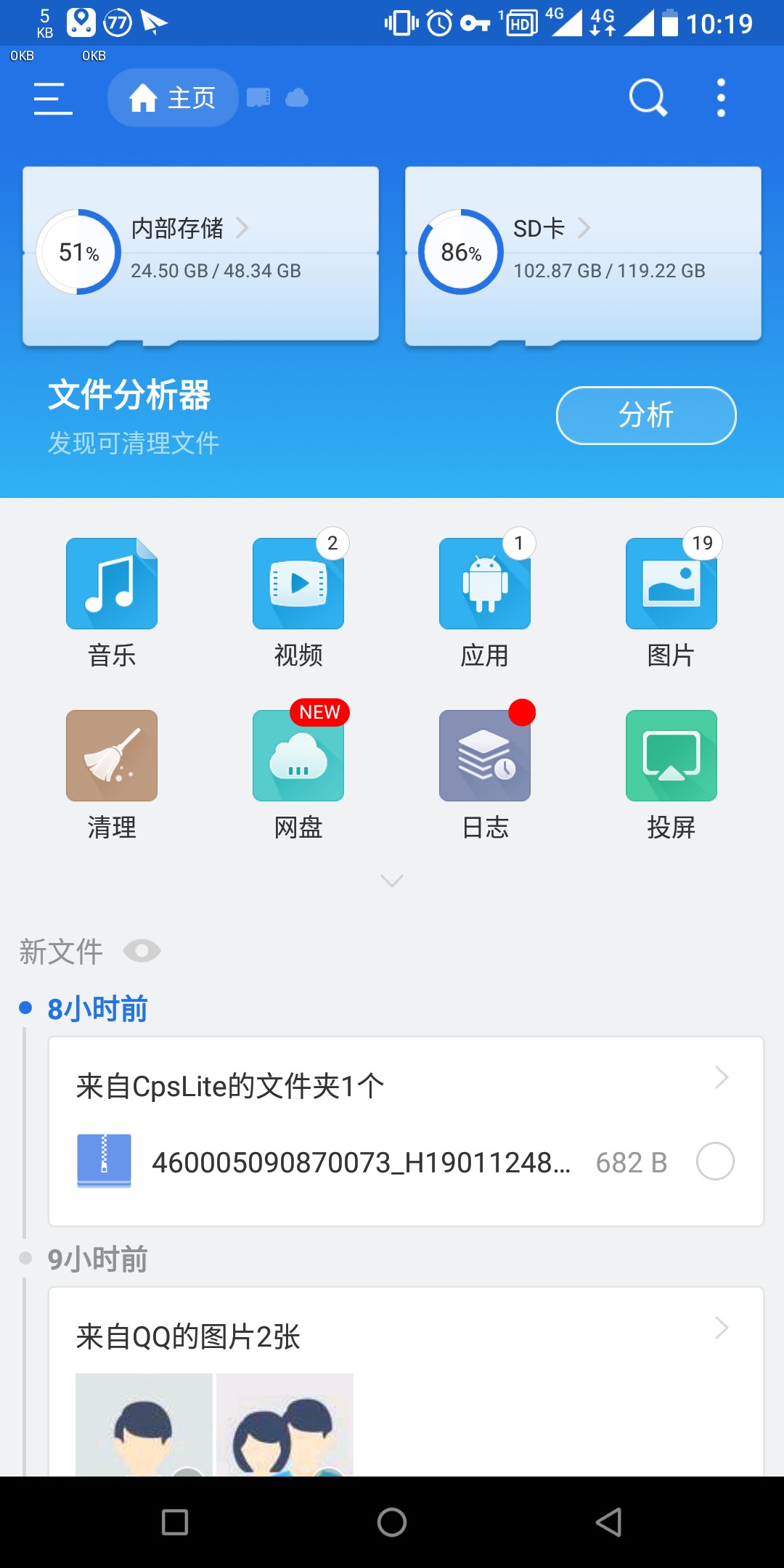Open 内部存储 internal storage card
Viewport: 784px width, 1568px height.
point(200,253)
